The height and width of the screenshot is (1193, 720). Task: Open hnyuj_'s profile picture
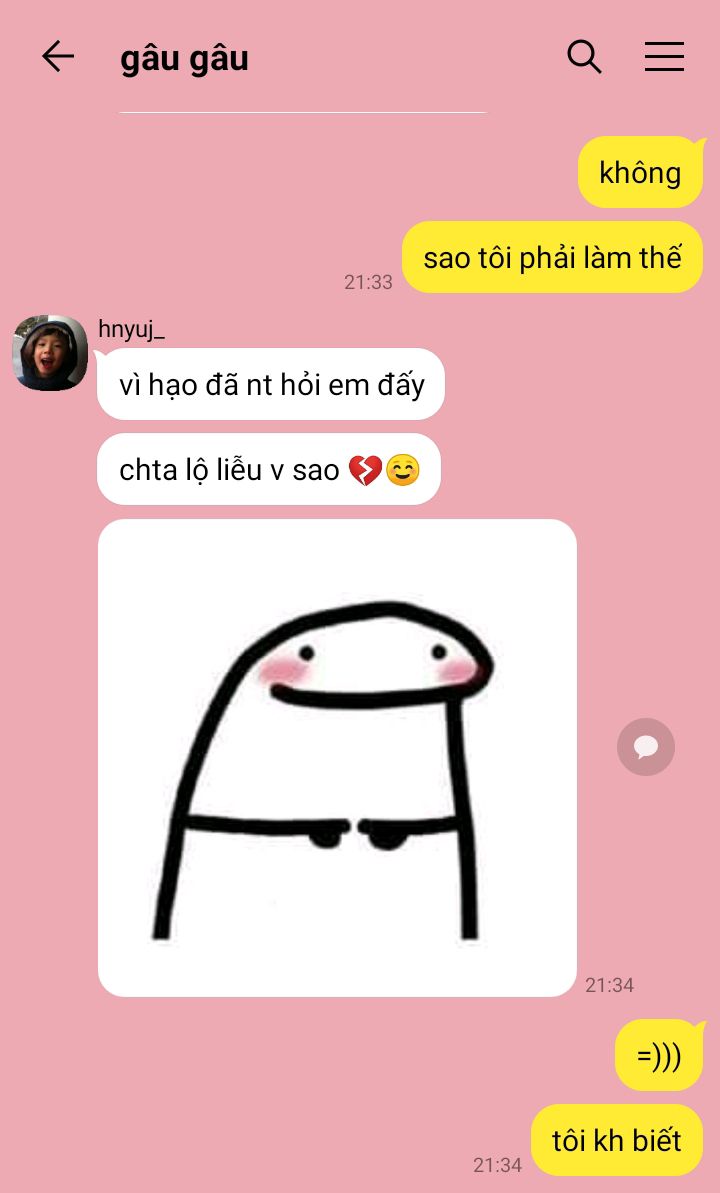50,353
